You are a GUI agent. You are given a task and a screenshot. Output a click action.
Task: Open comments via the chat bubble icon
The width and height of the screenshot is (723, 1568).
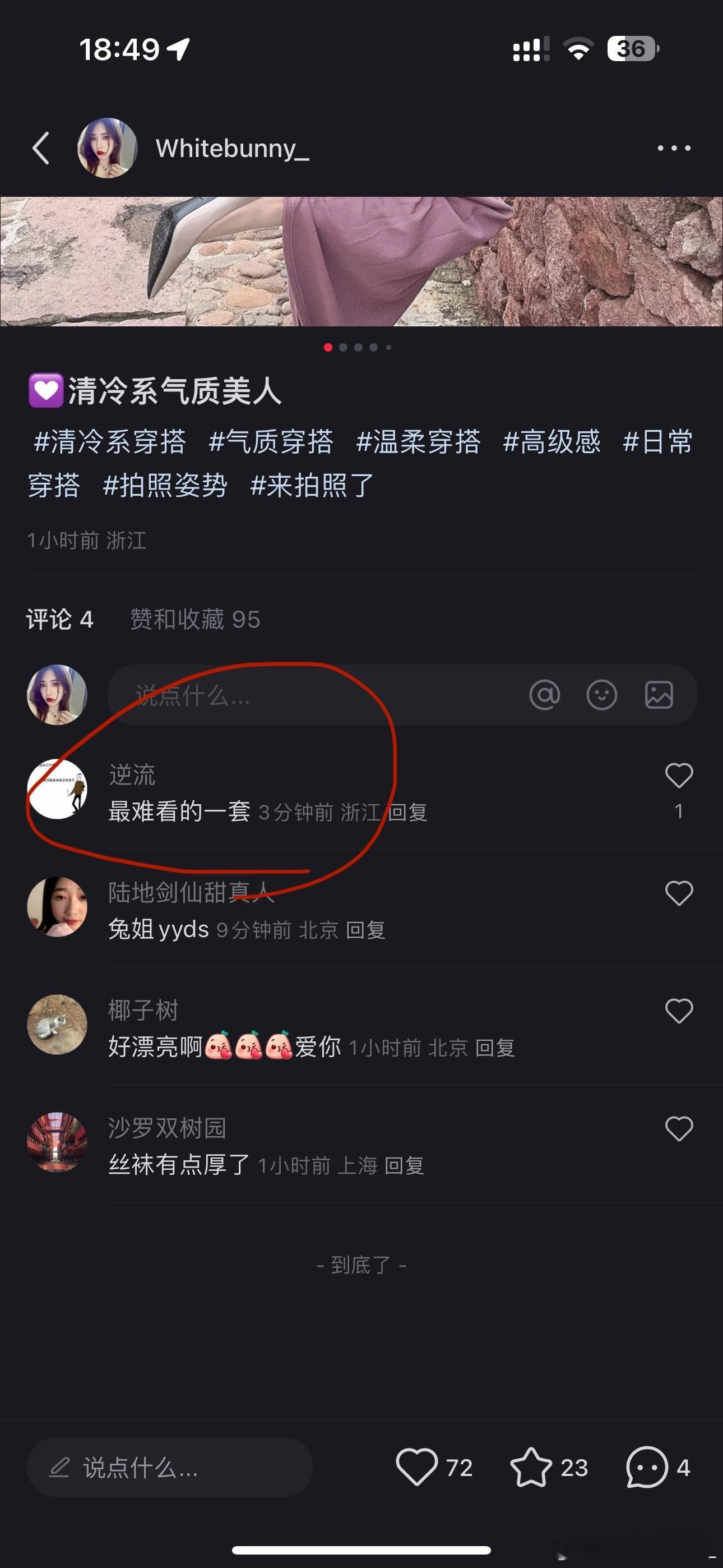point(647,1467)
